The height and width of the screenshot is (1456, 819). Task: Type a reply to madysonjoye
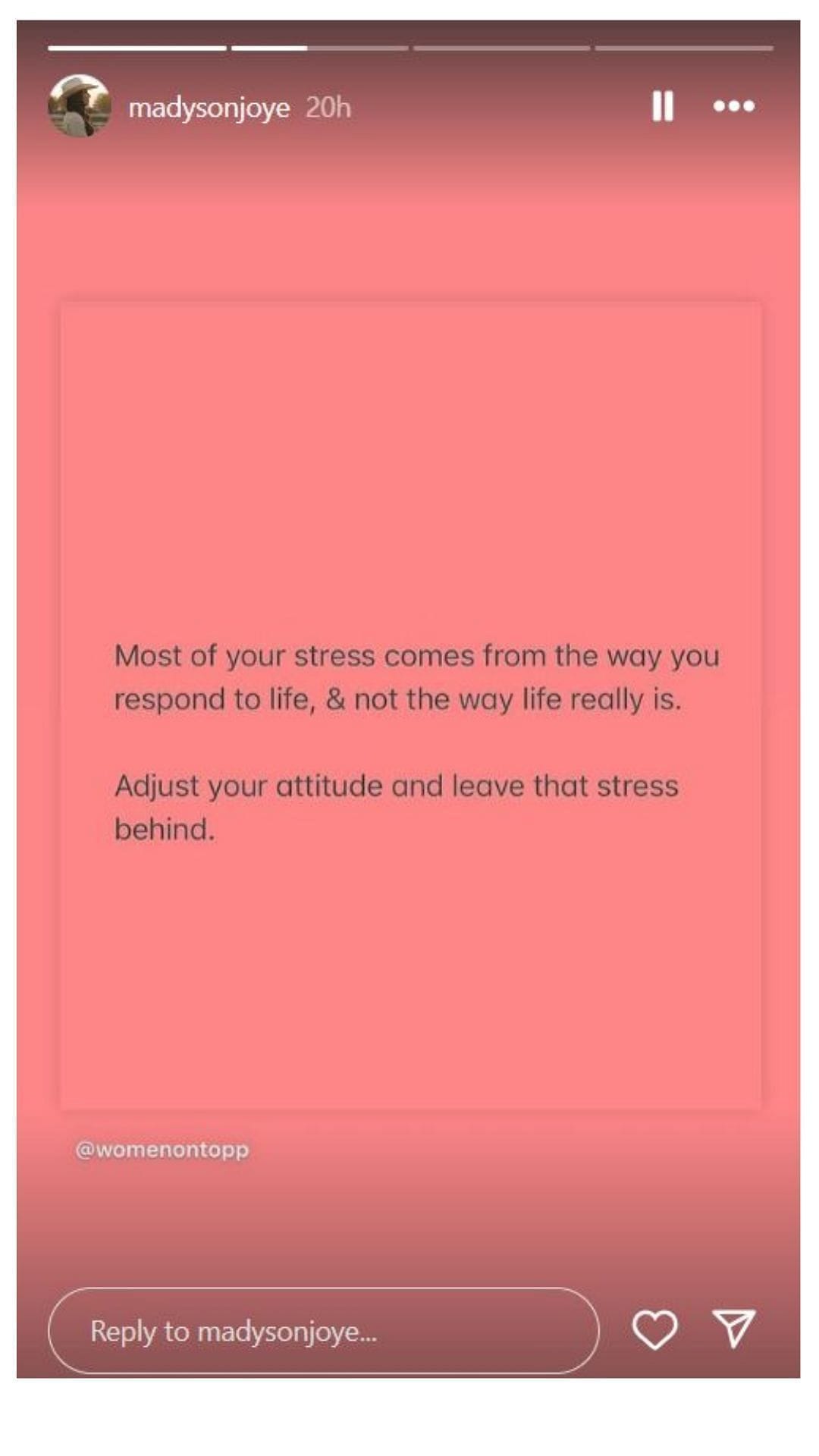click(x=323, y=1331)
